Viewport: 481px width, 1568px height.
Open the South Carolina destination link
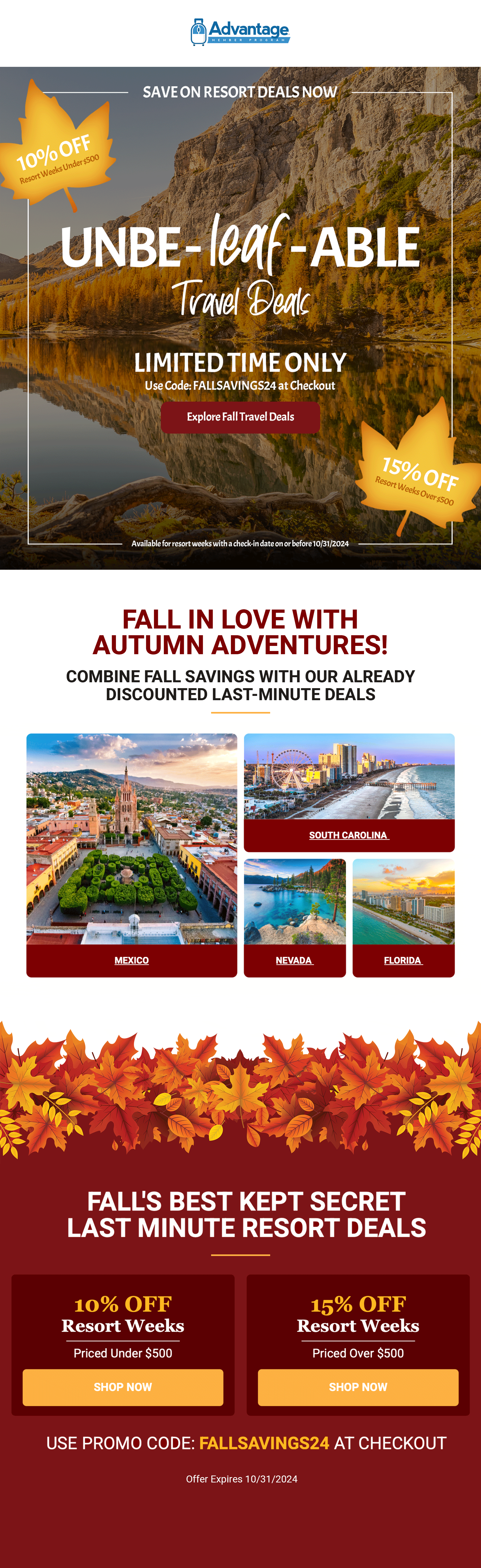tap(348, 835)
